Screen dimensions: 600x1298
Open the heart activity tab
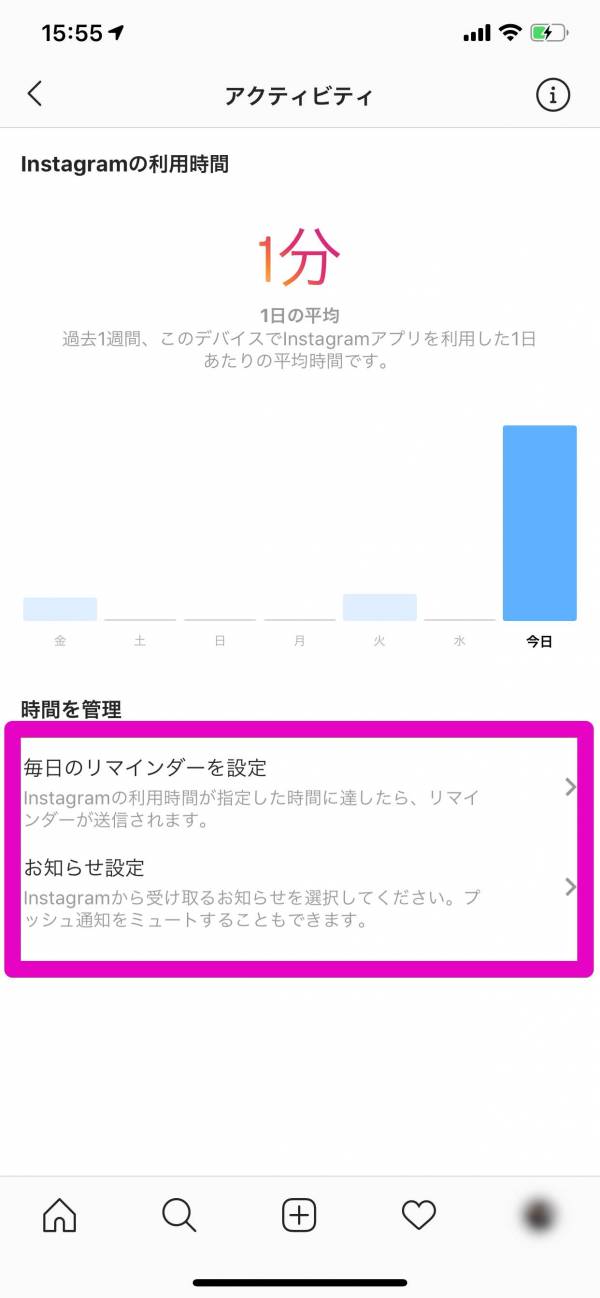click(418, 1215)
